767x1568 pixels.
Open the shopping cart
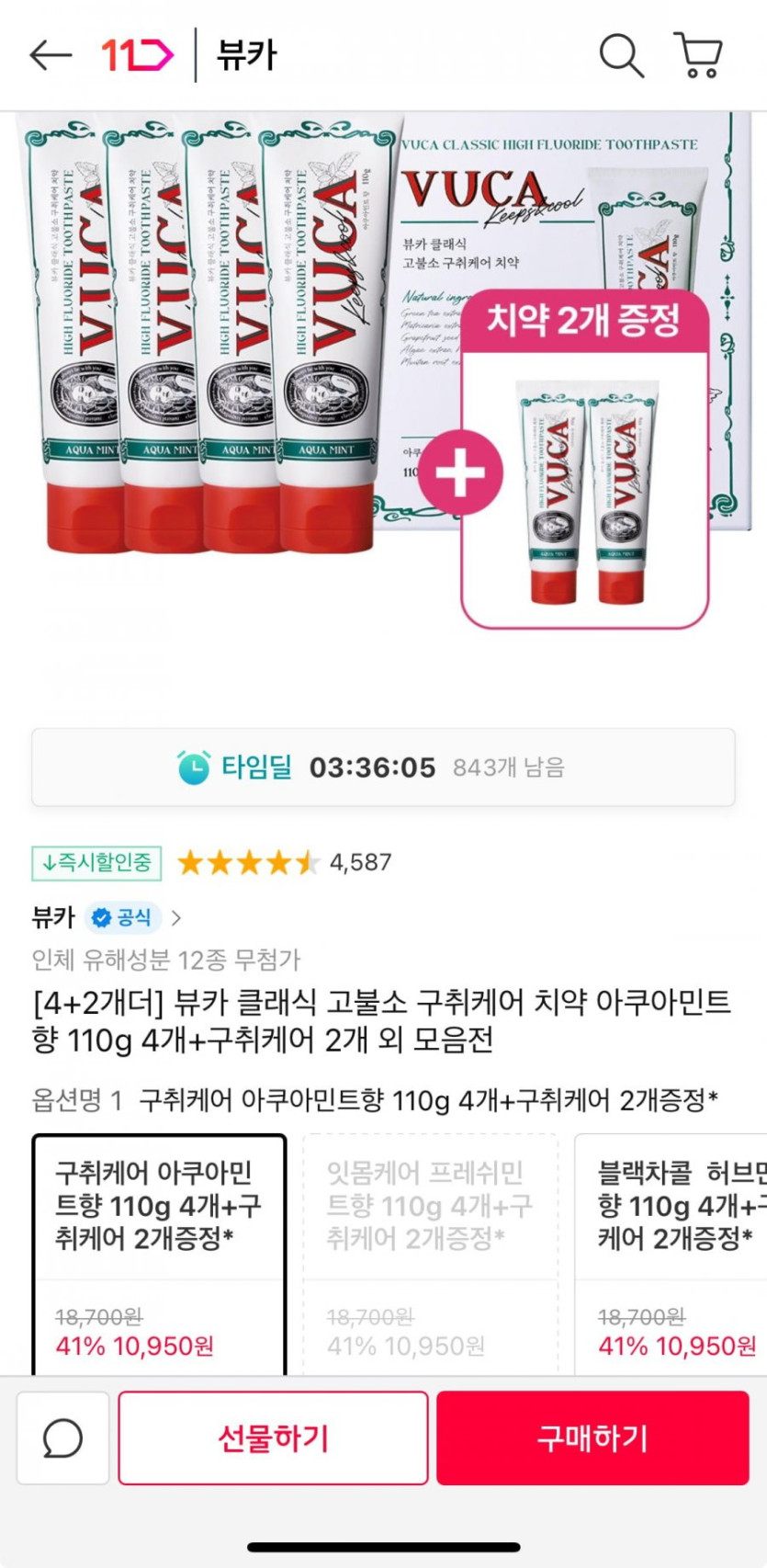[698, 55]
